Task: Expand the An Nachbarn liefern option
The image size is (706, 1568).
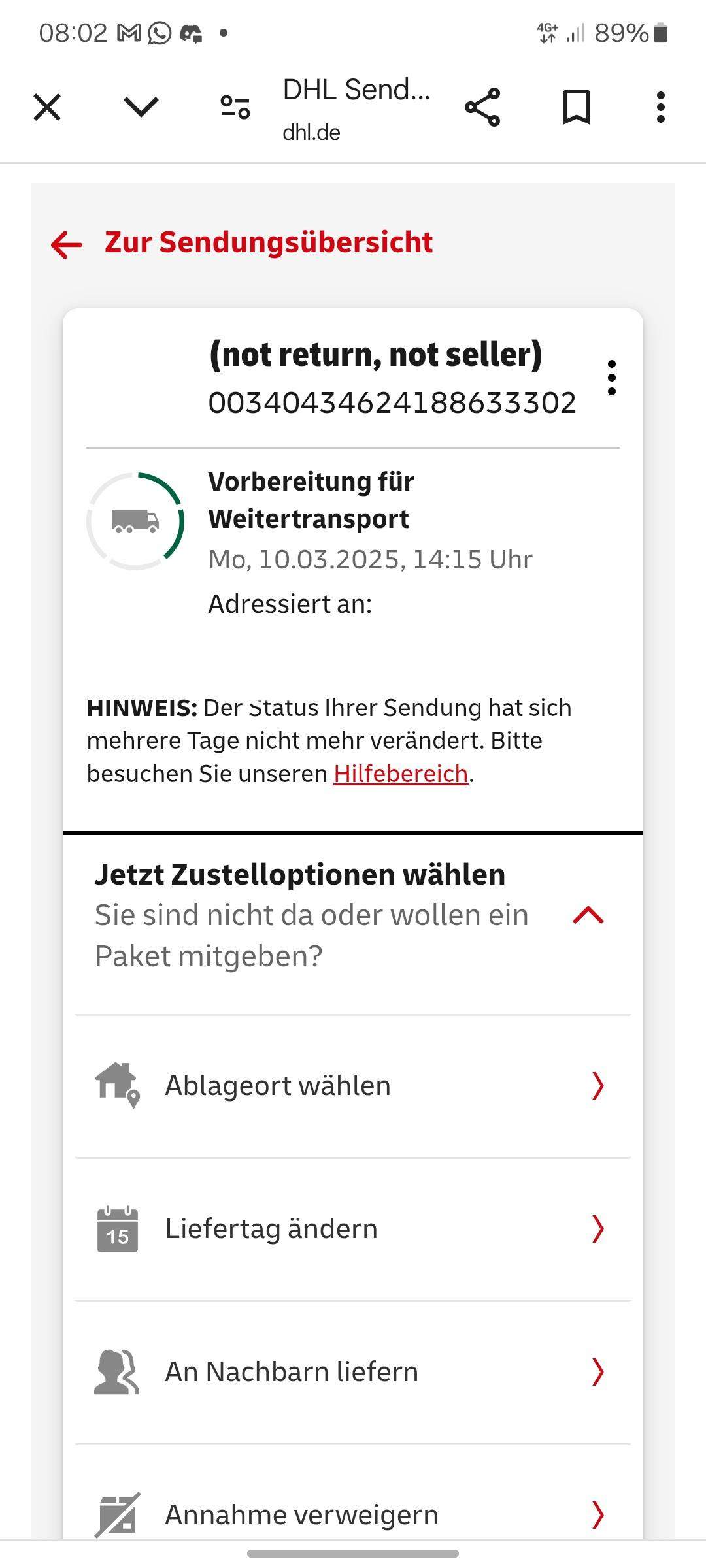Action: click(x=598, y=1371)
